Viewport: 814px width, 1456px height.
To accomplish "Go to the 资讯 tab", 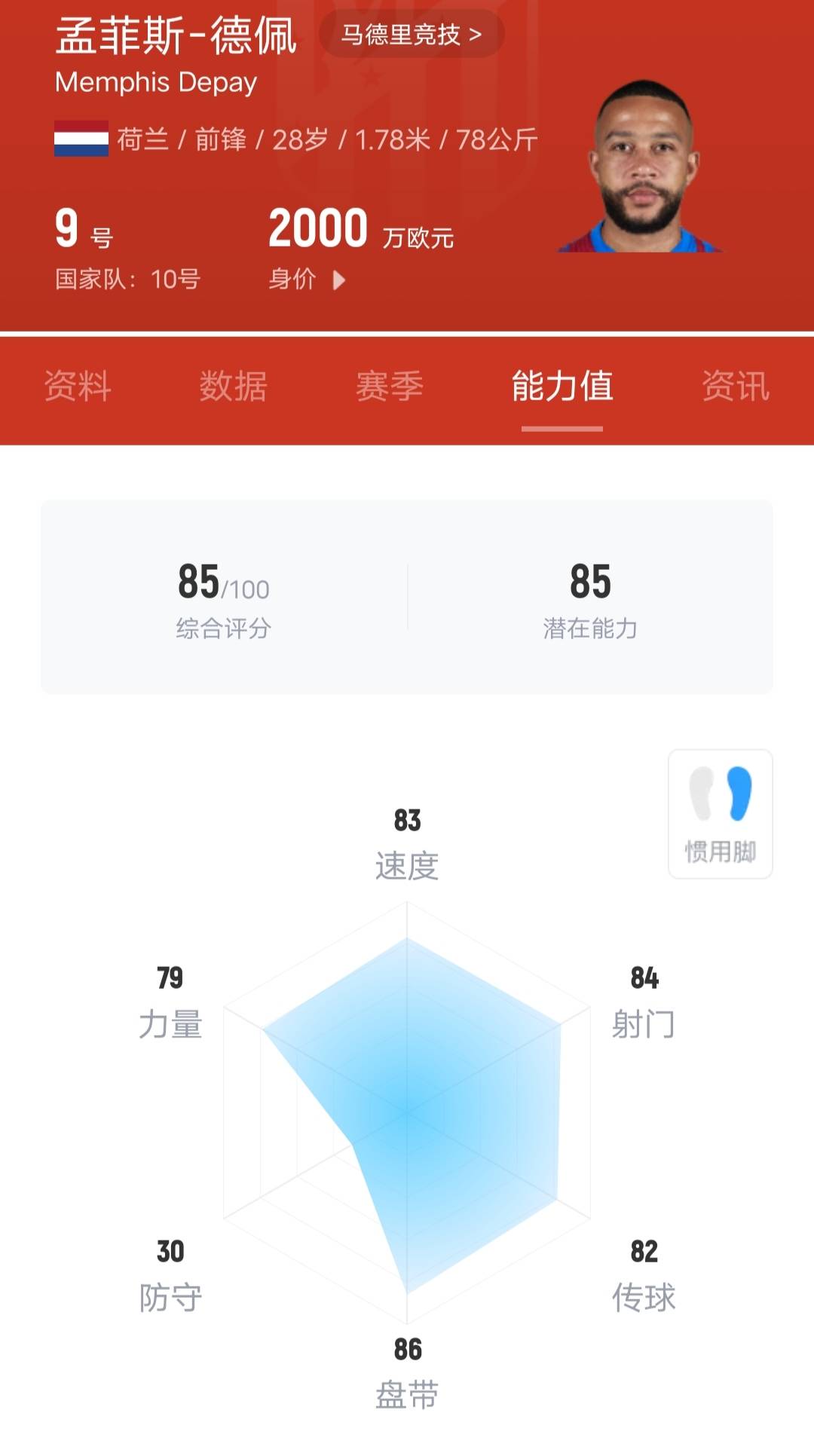I will point(735,387).
